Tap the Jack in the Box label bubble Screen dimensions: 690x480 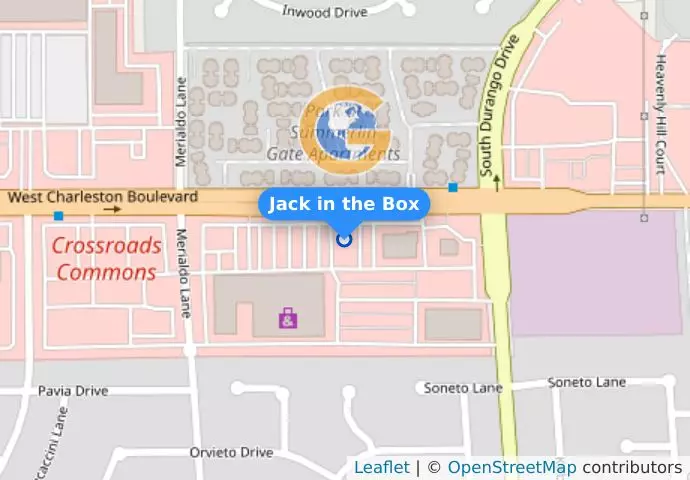coord(344,204)
